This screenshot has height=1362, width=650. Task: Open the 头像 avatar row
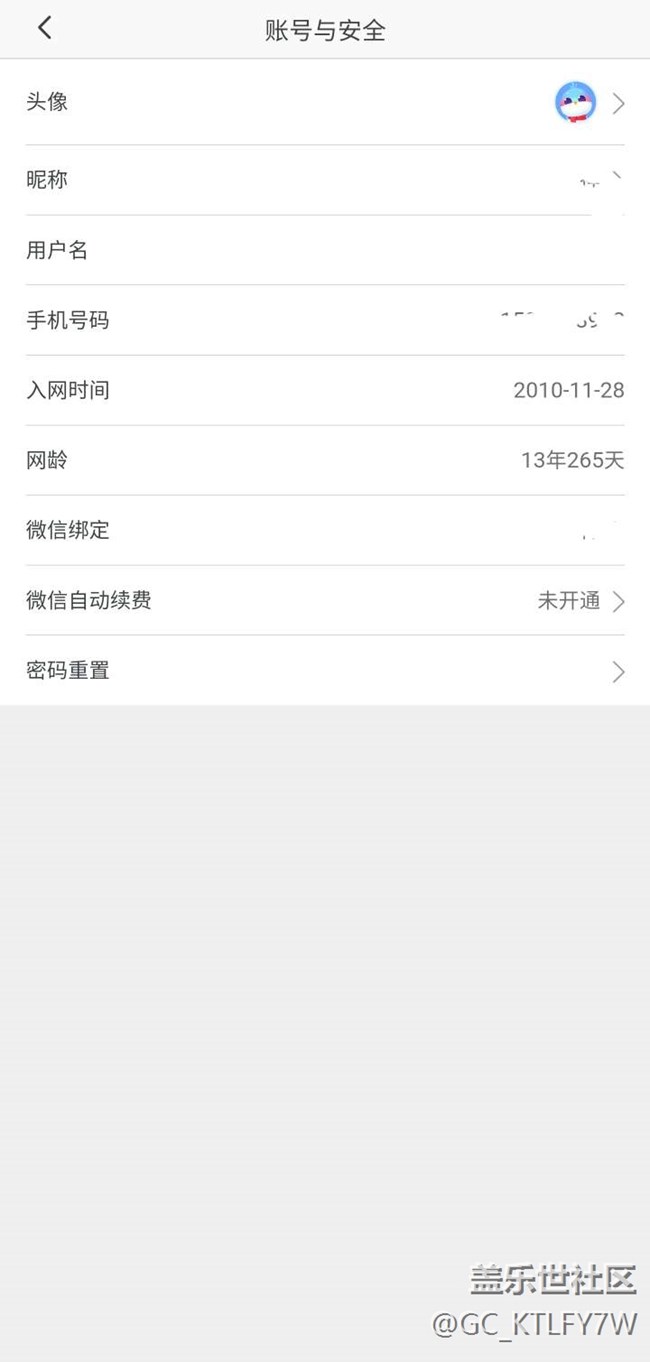pos(325,102)
